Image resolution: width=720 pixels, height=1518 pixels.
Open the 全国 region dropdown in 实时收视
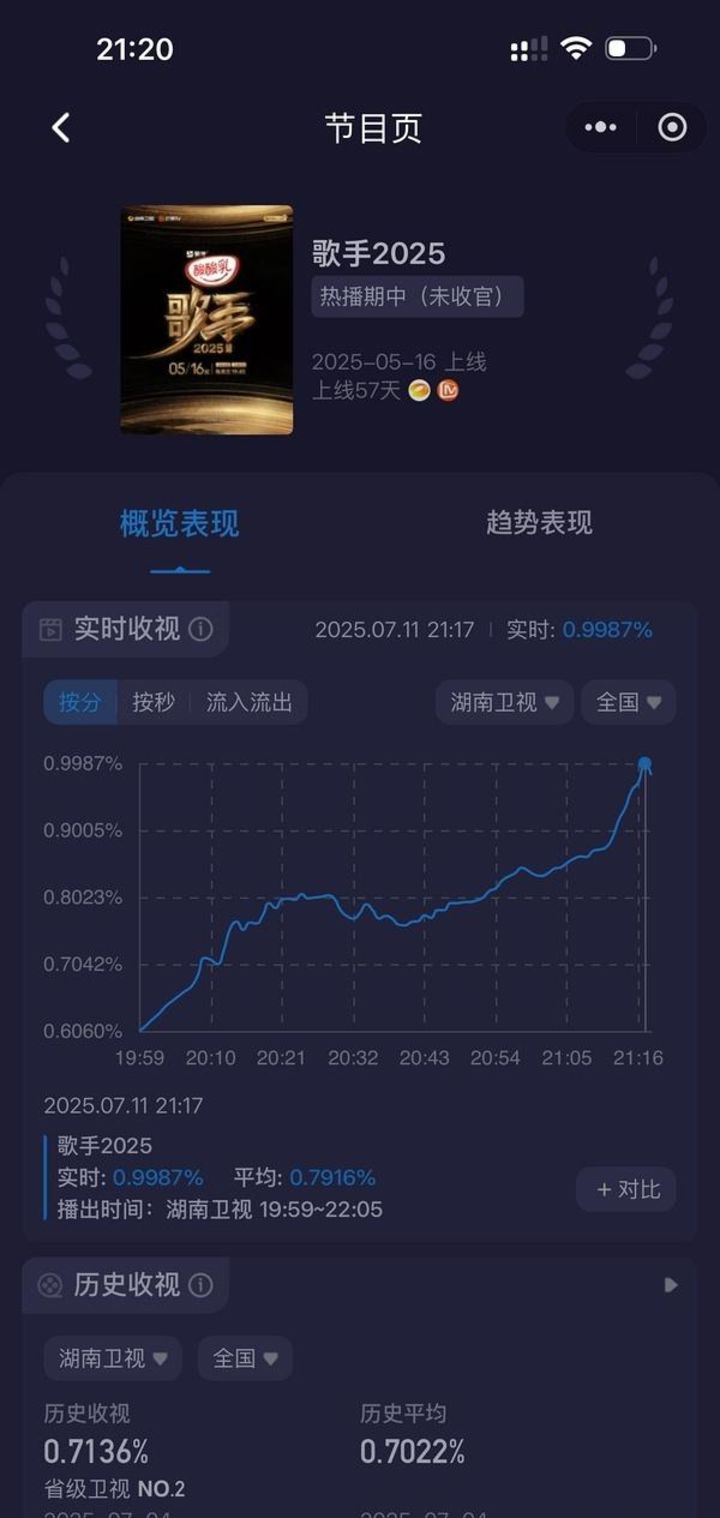click(628, 702)
